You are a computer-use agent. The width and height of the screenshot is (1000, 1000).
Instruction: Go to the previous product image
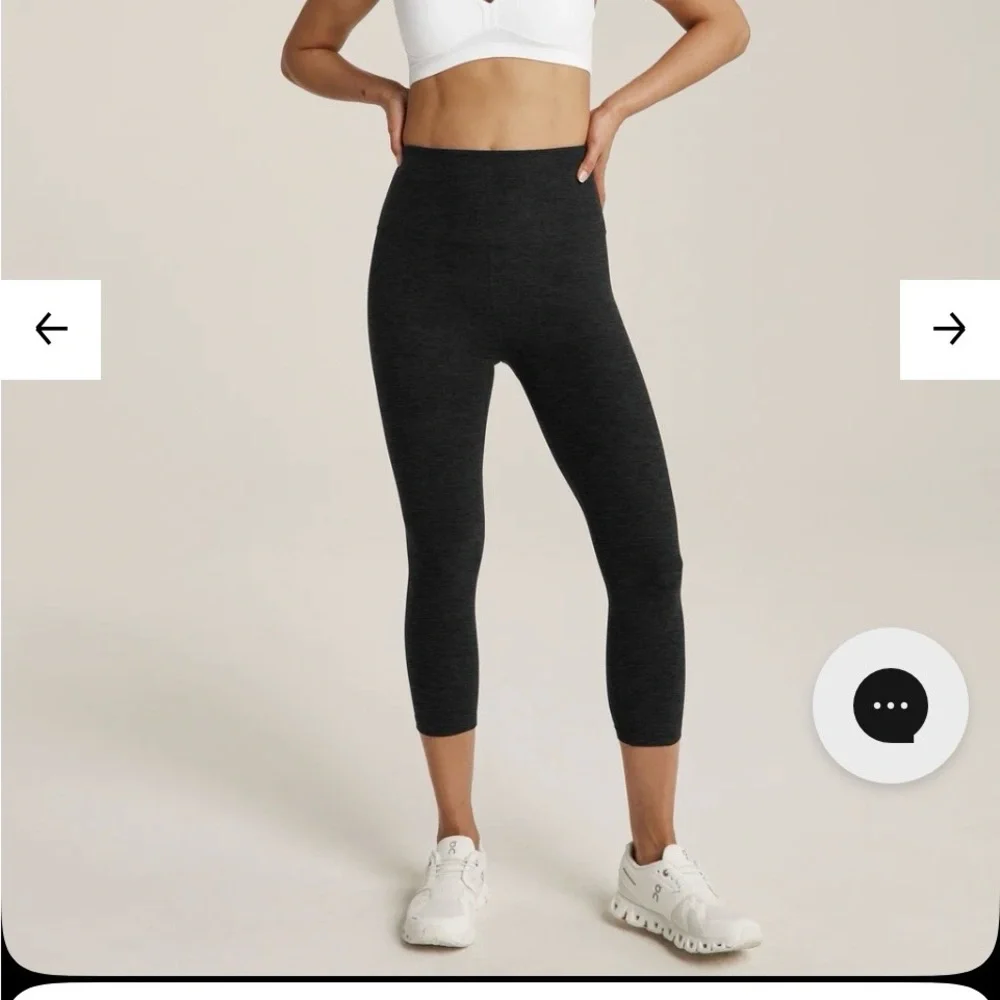(x=51, y=329)
